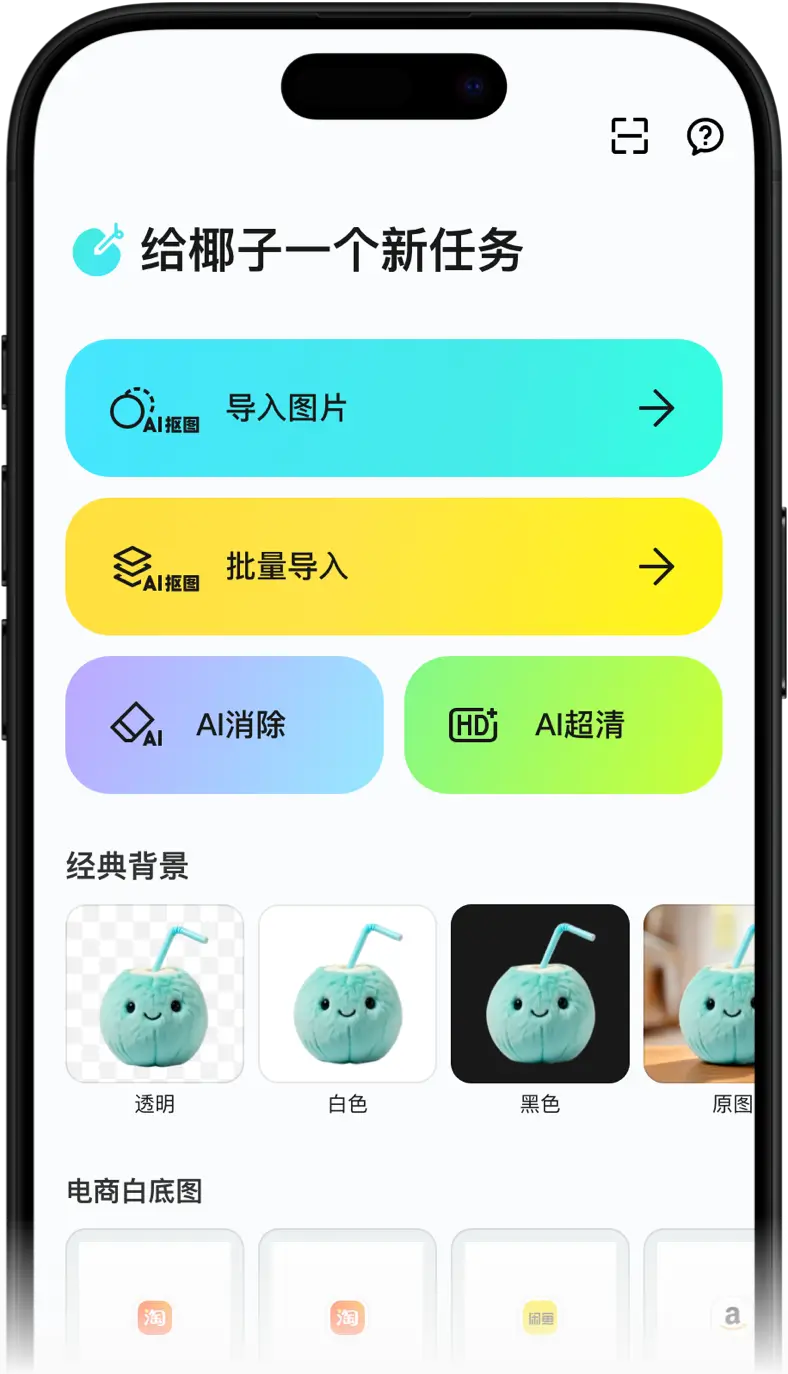Choose the 原图 original background
The width and height of the screenshot is (788, 1374).
(700, 994)
